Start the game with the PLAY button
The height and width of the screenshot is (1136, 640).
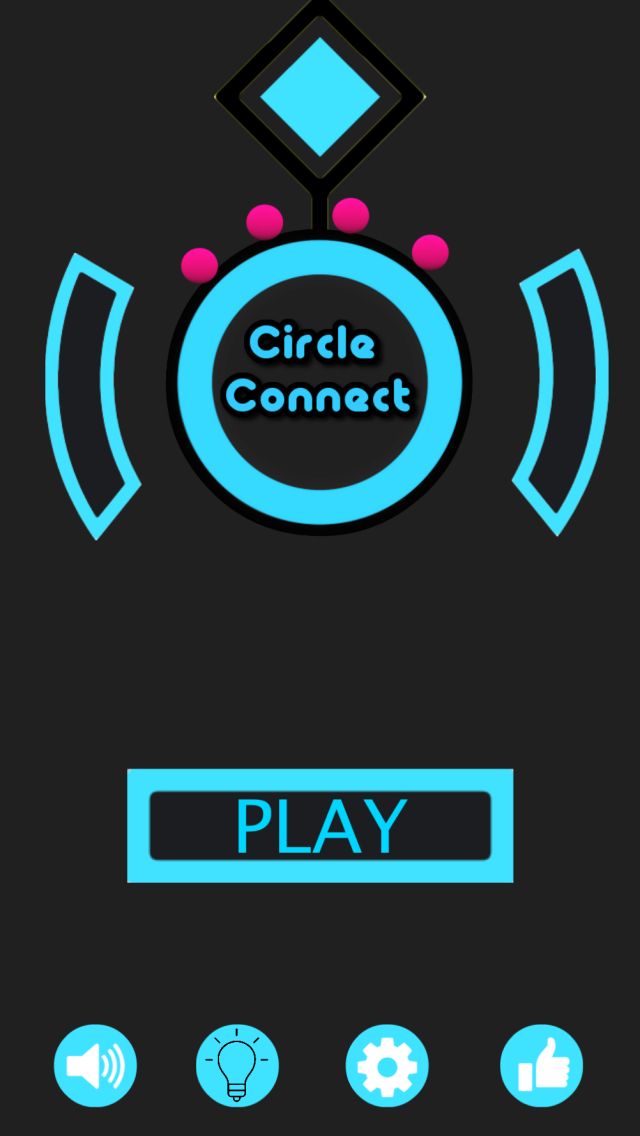(x=320, y=826)
